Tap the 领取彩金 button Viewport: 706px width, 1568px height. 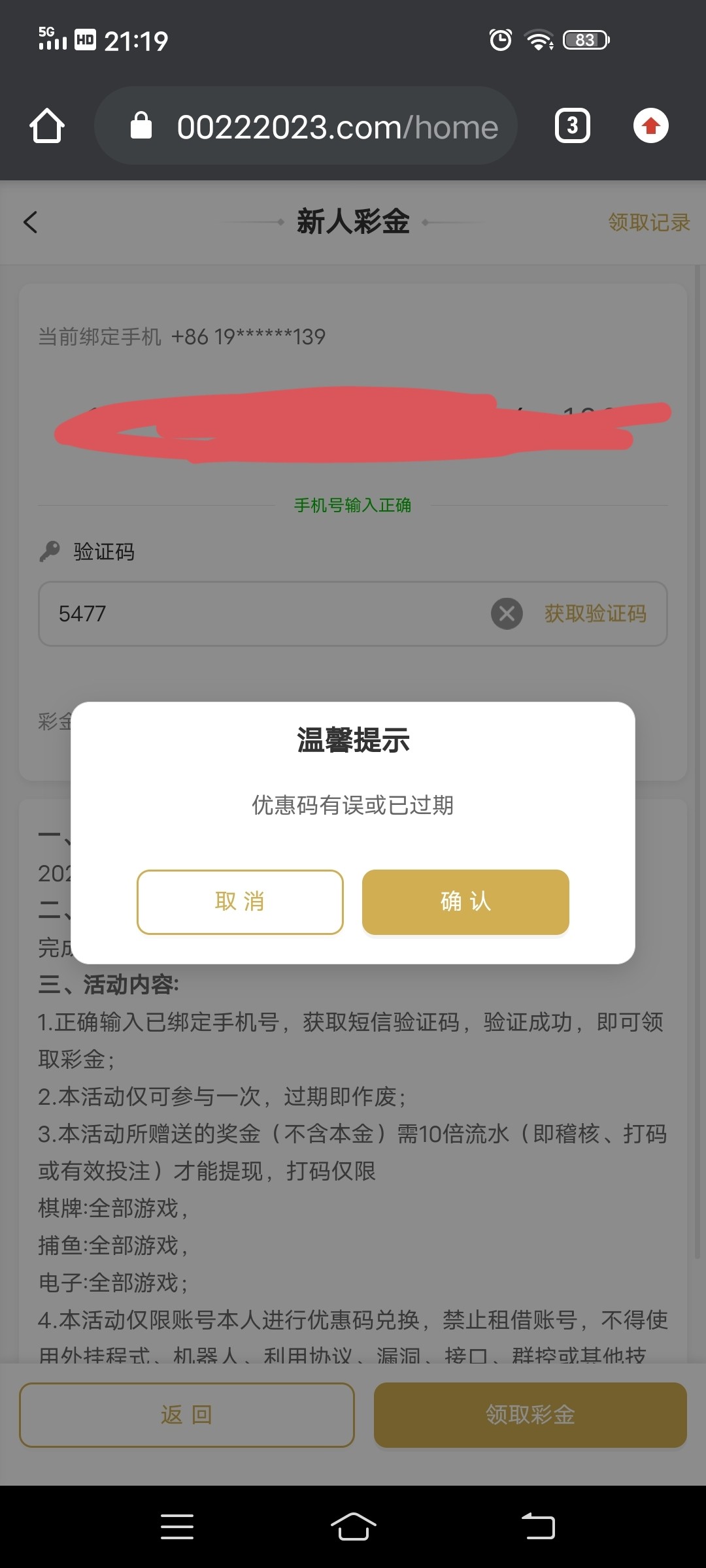click(x=530, y=1414)
